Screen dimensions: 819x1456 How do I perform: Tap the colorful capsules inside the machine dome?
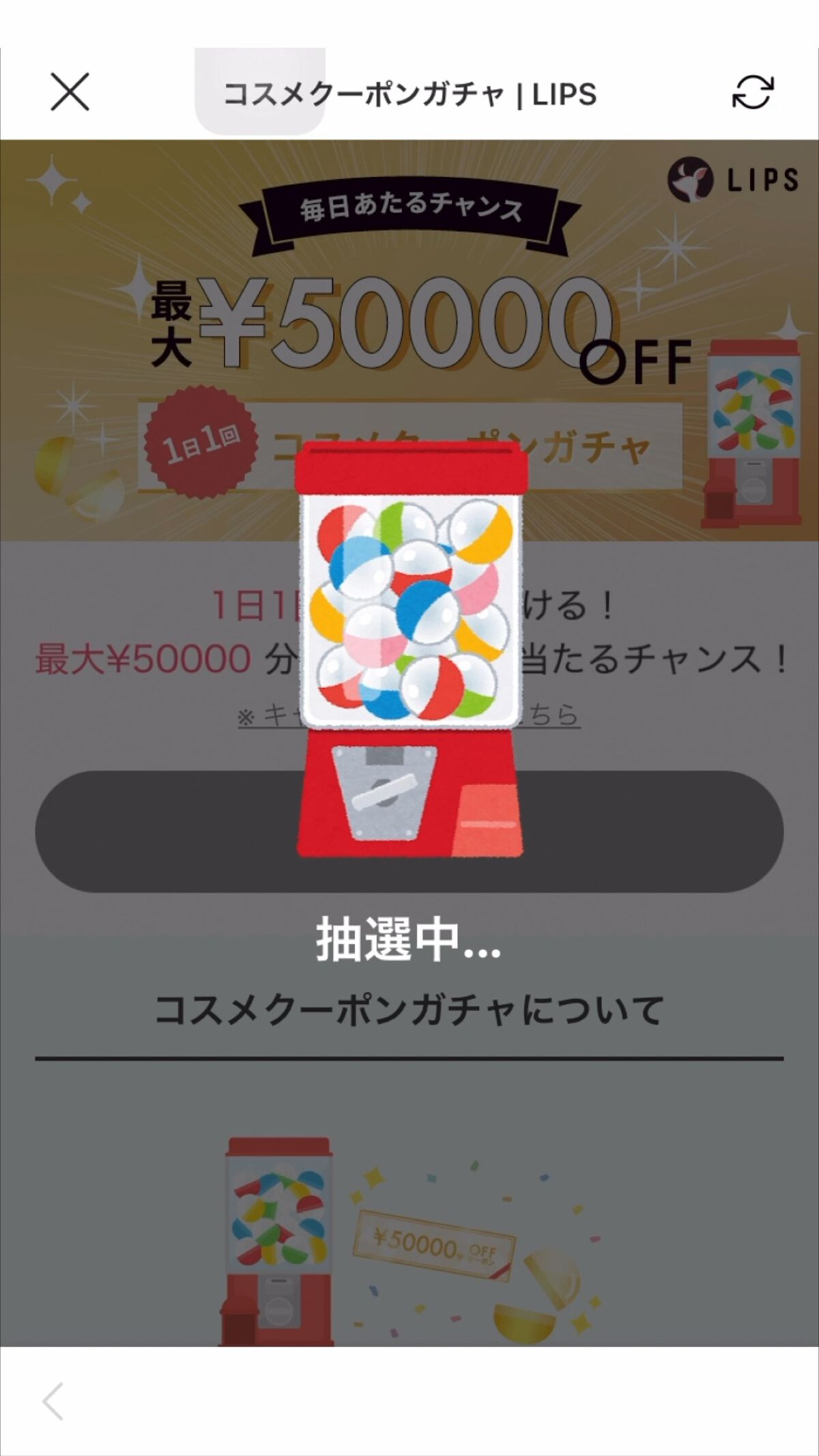click(x=409, y=608)
